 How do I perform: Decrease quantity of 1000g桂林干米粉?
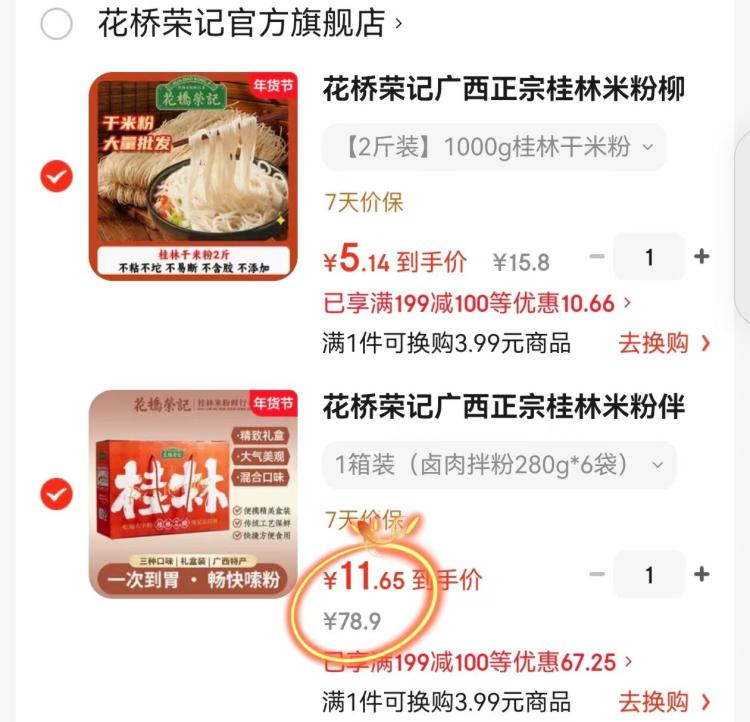coord(596,257)
